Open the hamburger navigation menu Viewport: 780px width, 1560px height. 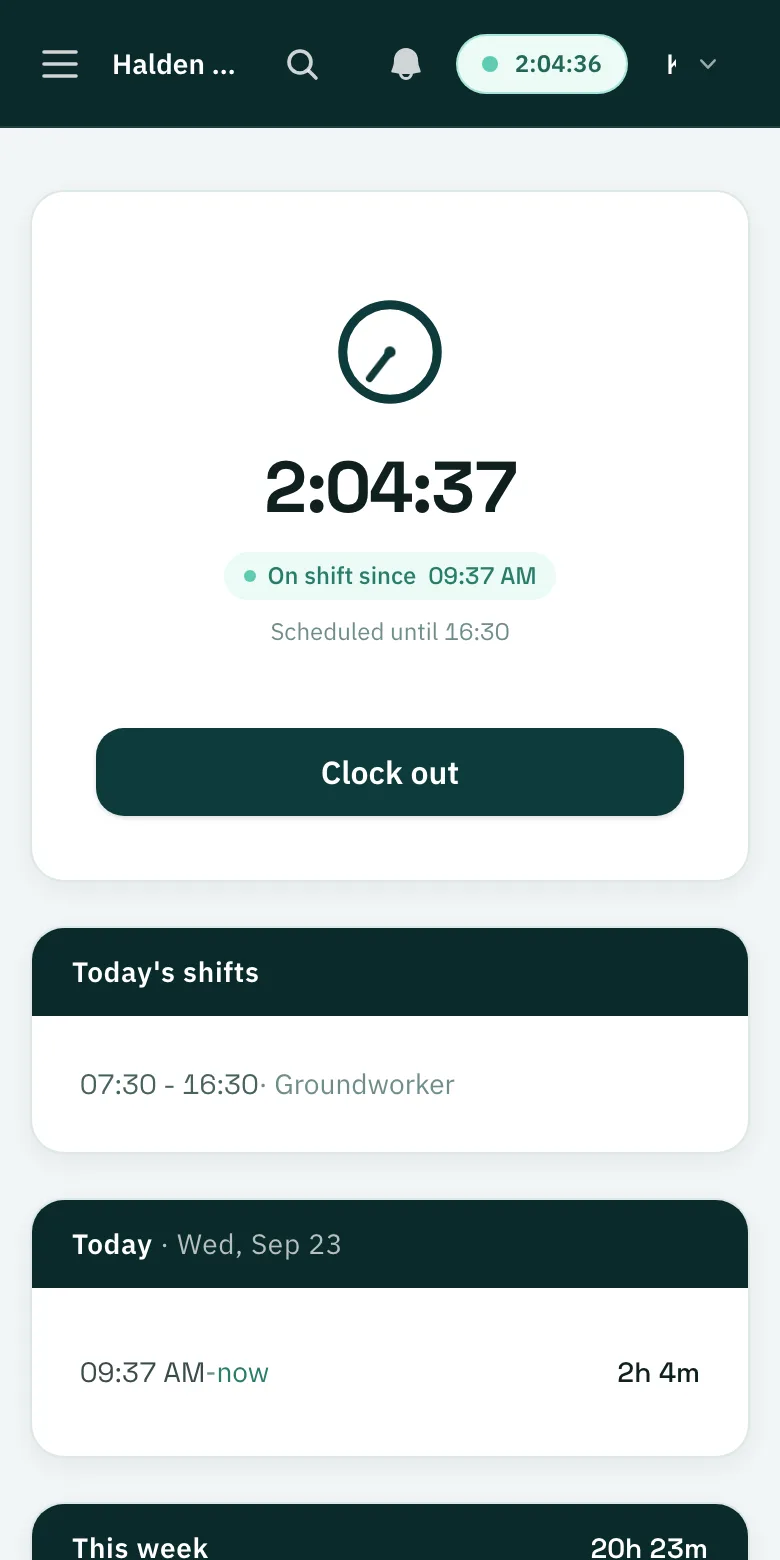60,64
